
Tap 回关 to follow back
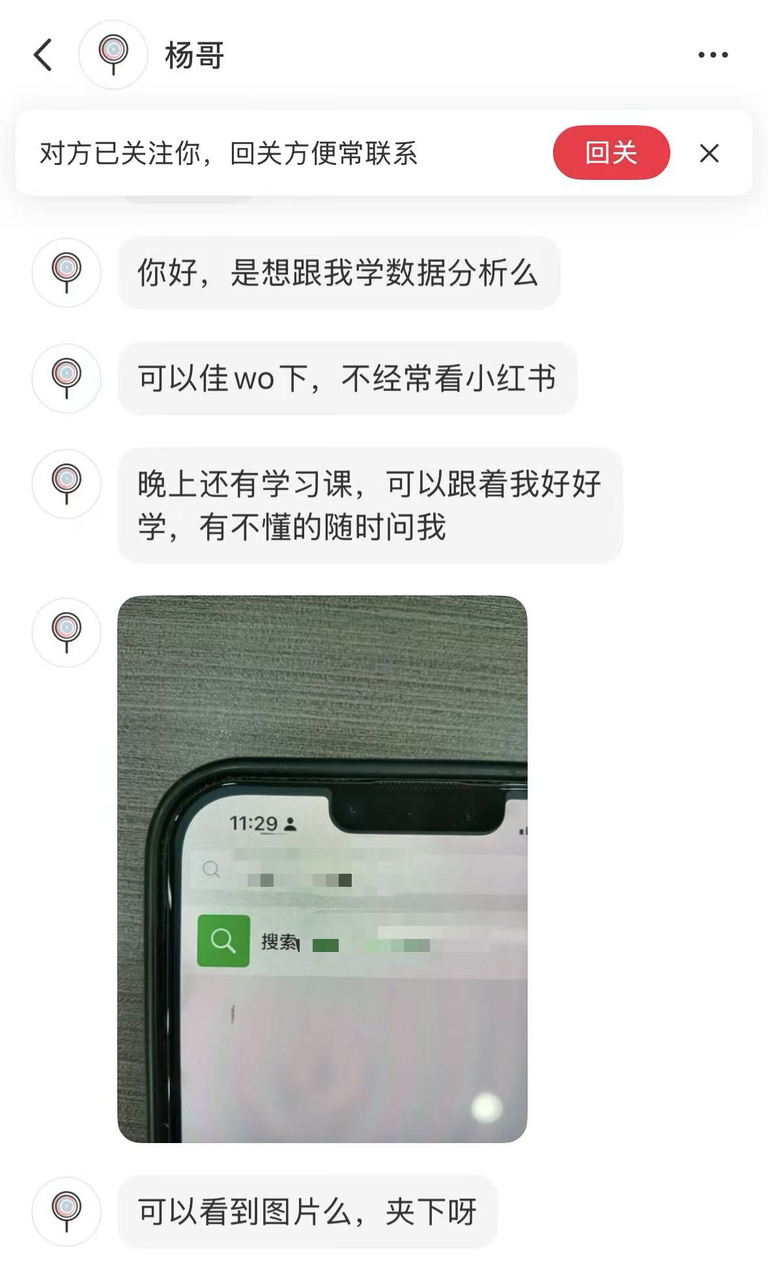tap(611, 153)
